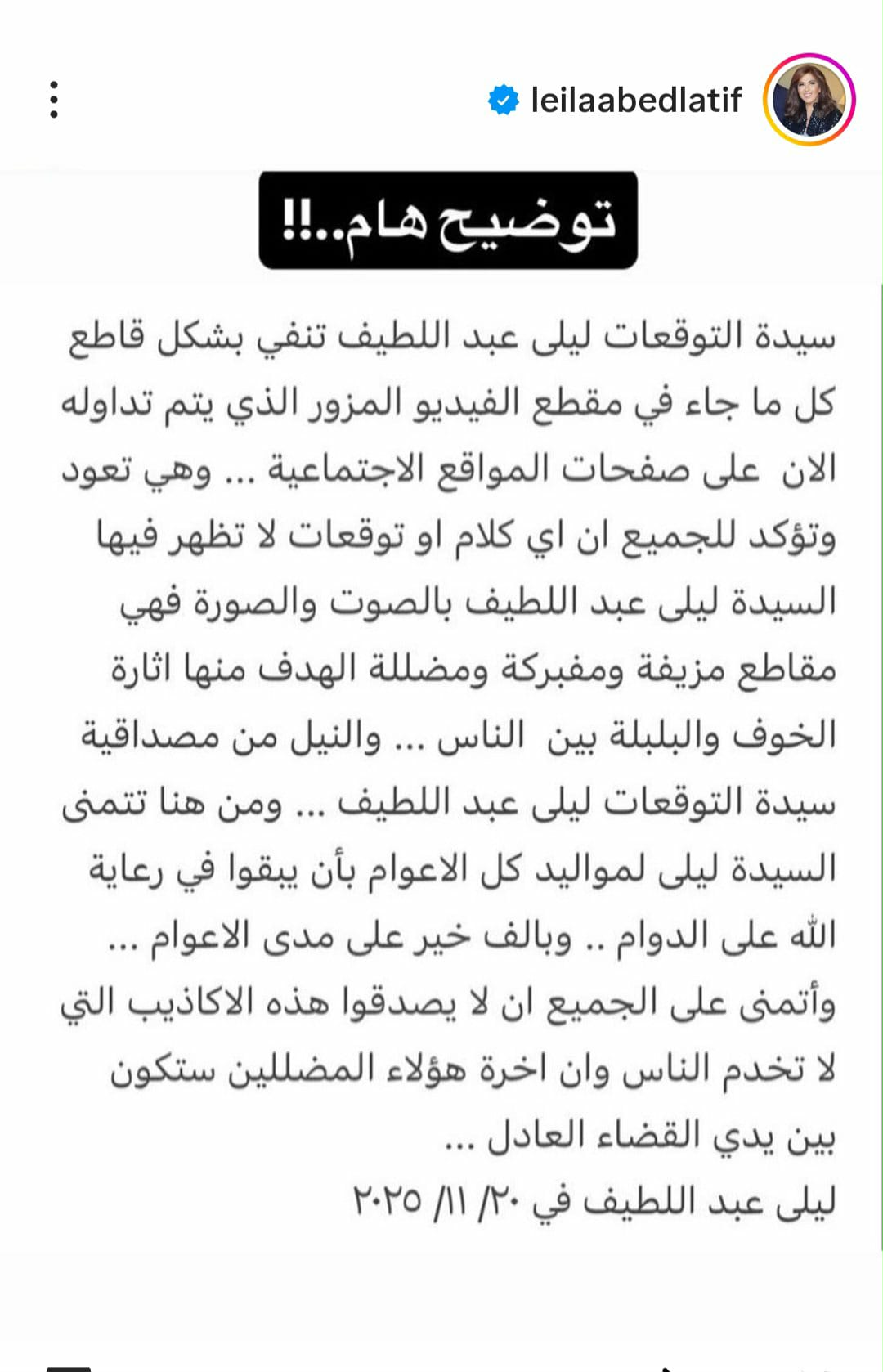This screenshot has width=883, height=1372.
Task: Click the username leilaabedlatif in the header
Action: pyautogui.click(x=638, y=100)
